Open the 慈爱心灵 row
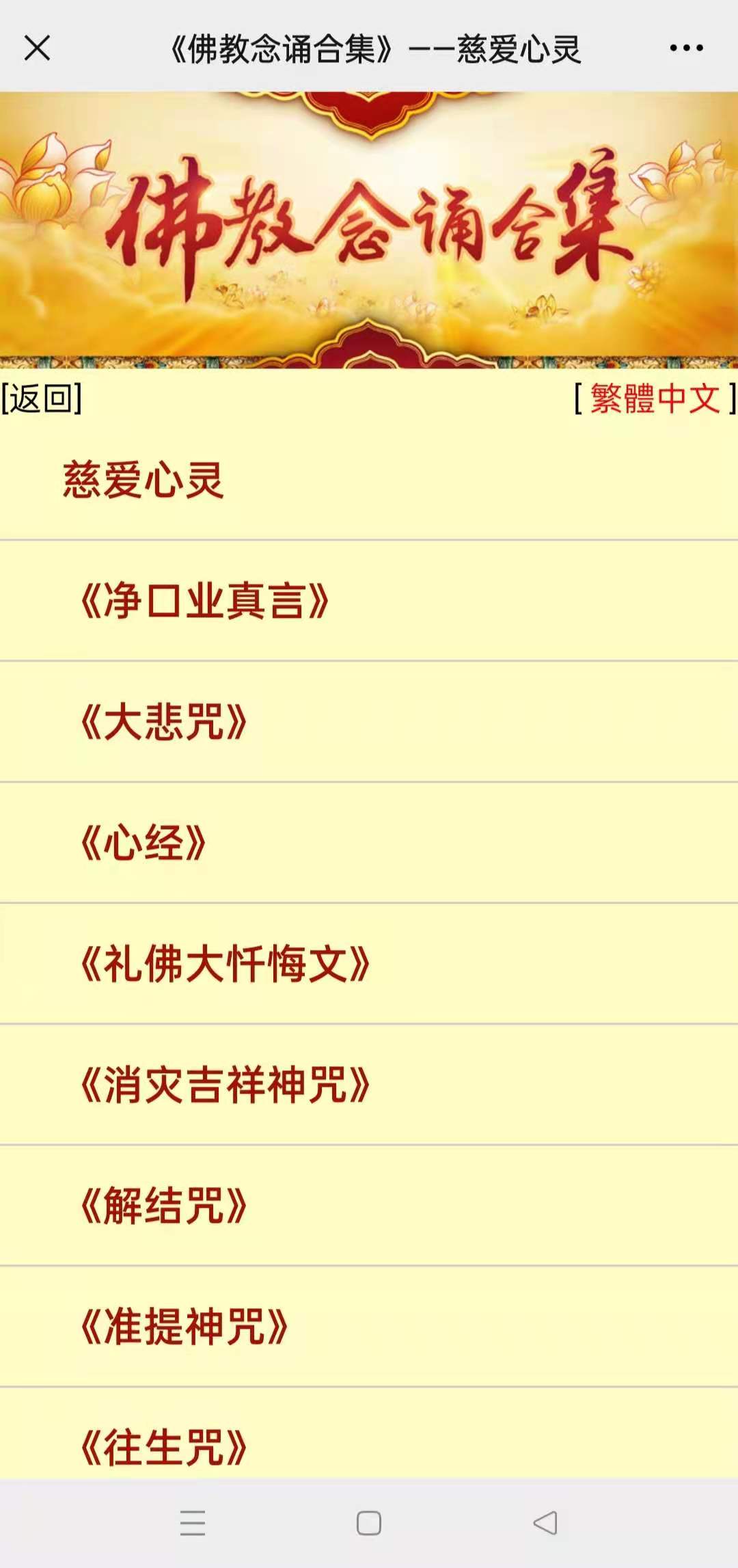Image resolution: width=738 pixels, height=1568 pixels. (x=369, y=479)
